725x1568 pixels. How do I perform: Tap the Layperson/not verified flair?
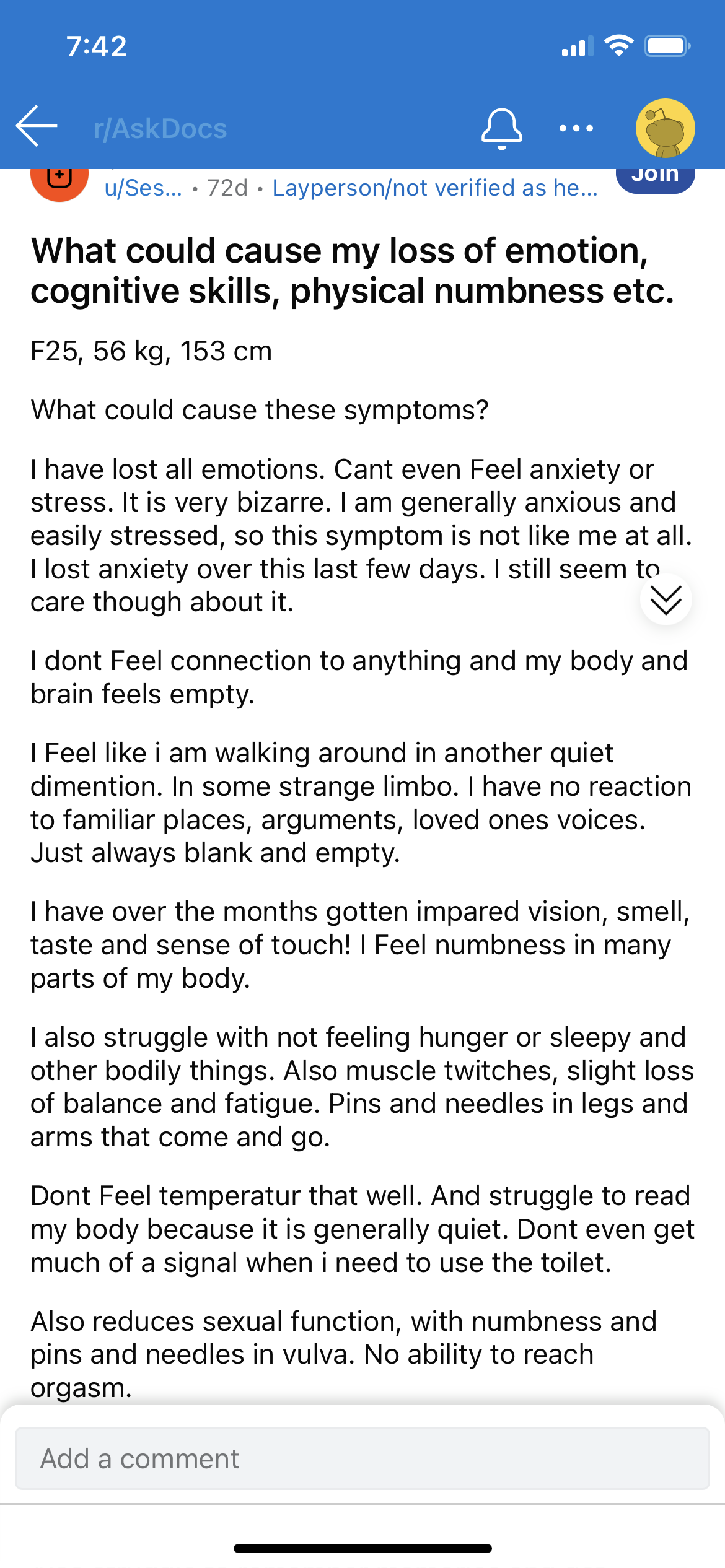coord(435,188)
